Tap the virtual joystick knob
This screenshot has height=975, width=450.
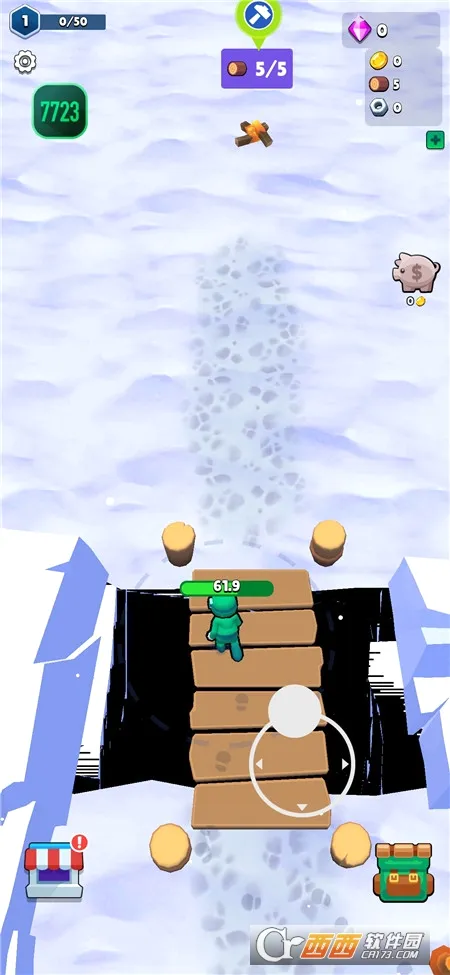coord(295,711)
